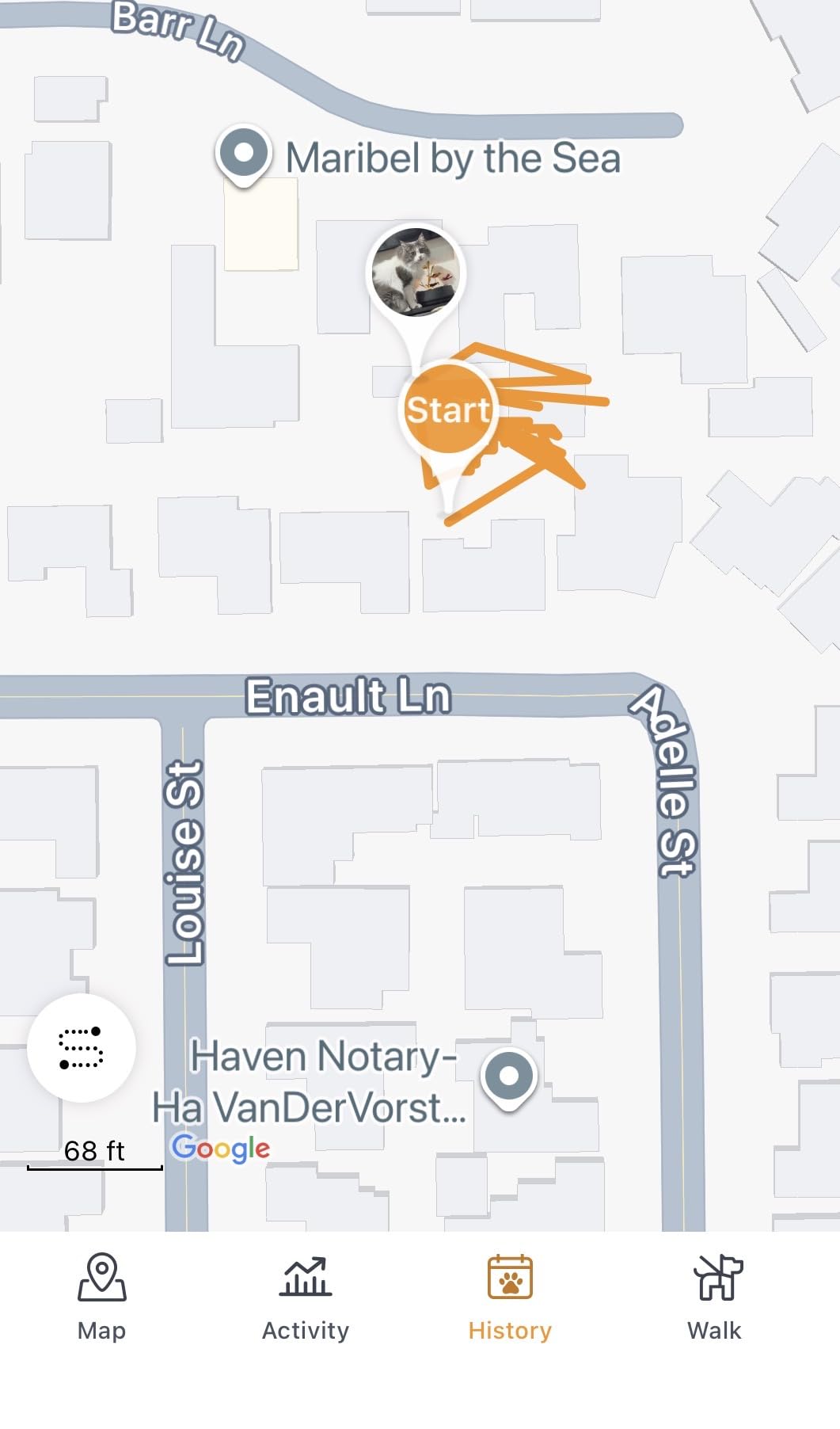Tap the cat photo location pin
Viewport: 840px width, 1429px height.
[x=416, y=272]
